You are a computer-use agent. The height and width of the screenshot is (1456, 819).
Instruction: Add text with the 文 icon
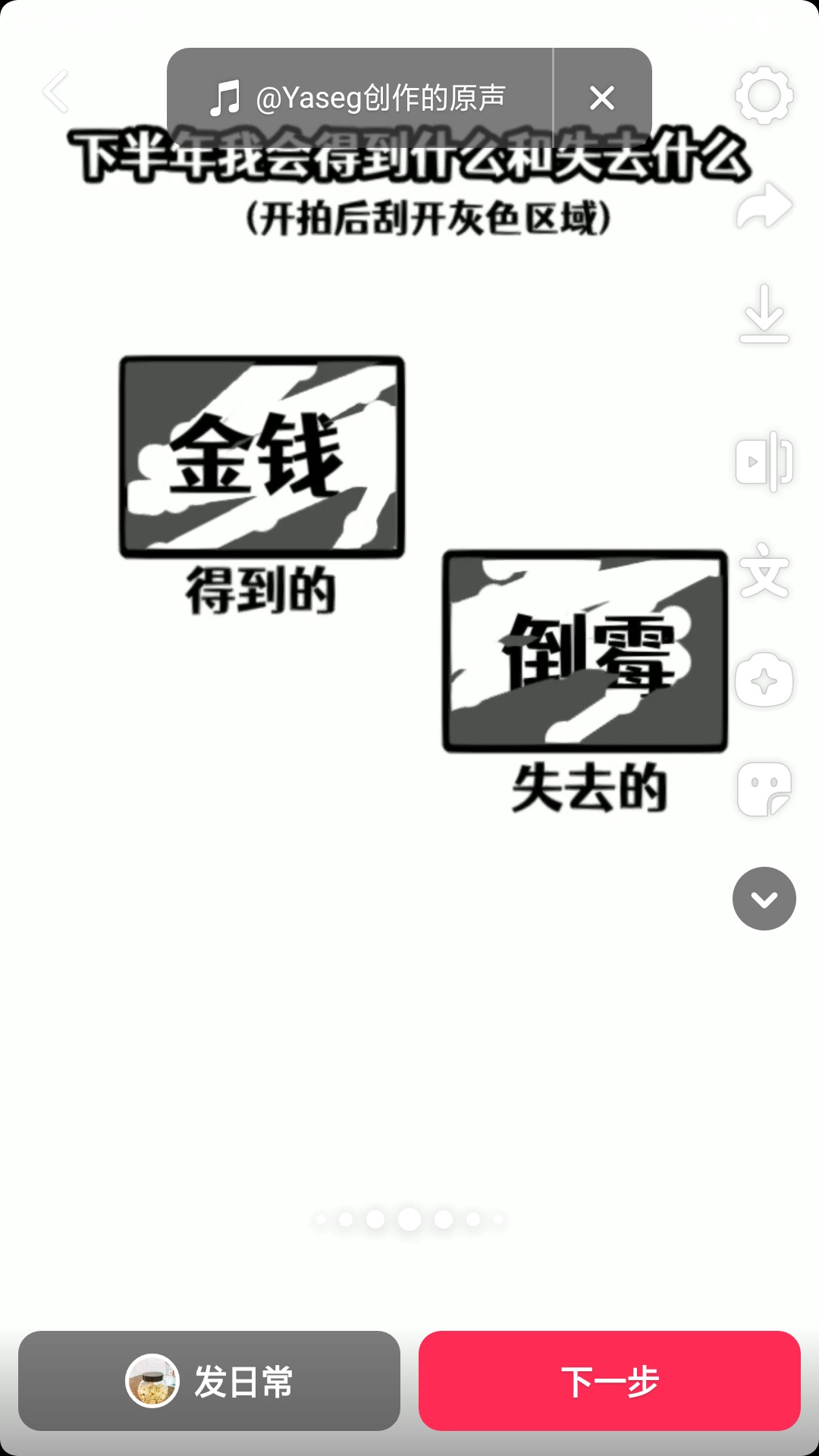pos(764,571)
